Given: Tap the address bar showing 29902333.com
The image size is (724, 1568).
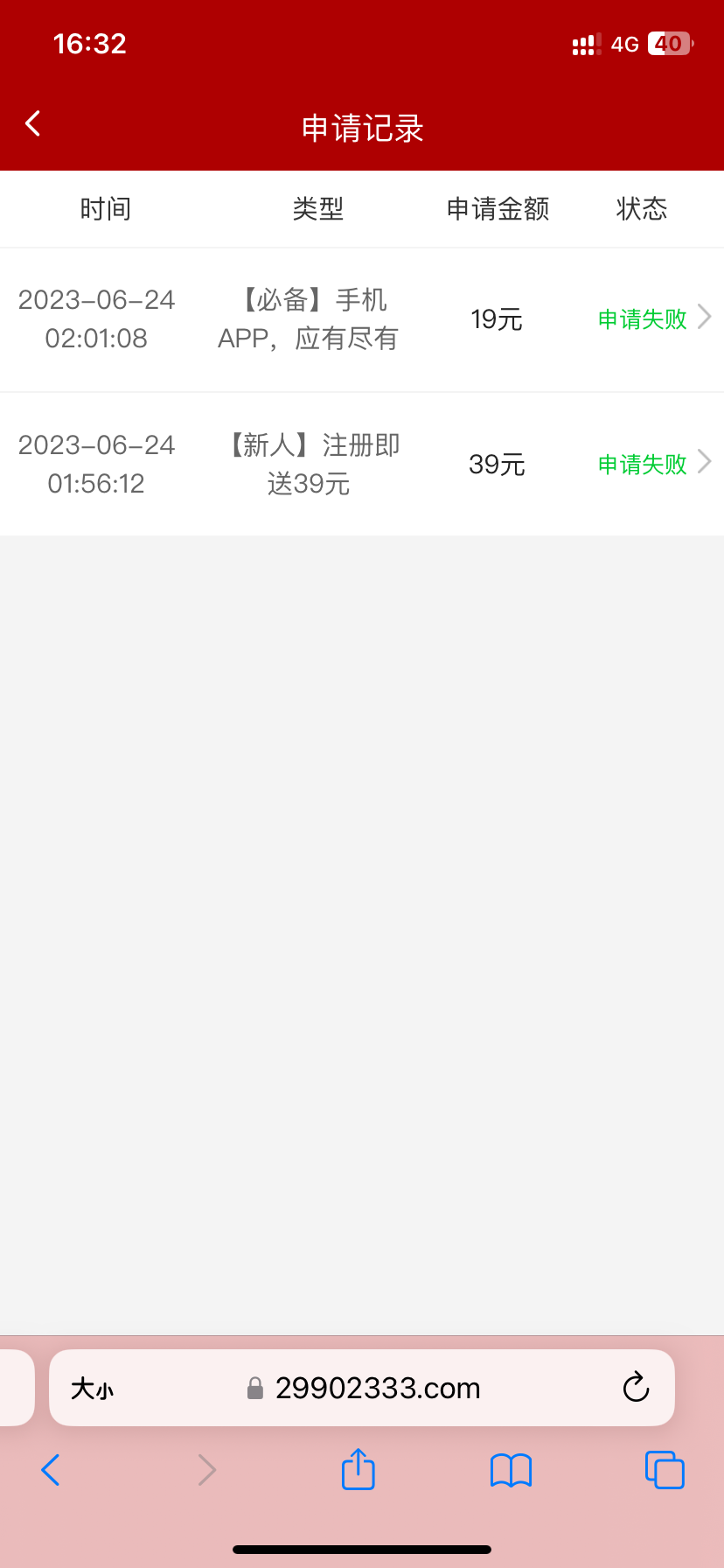Looking at the screenshot, I should point(377,1388).
